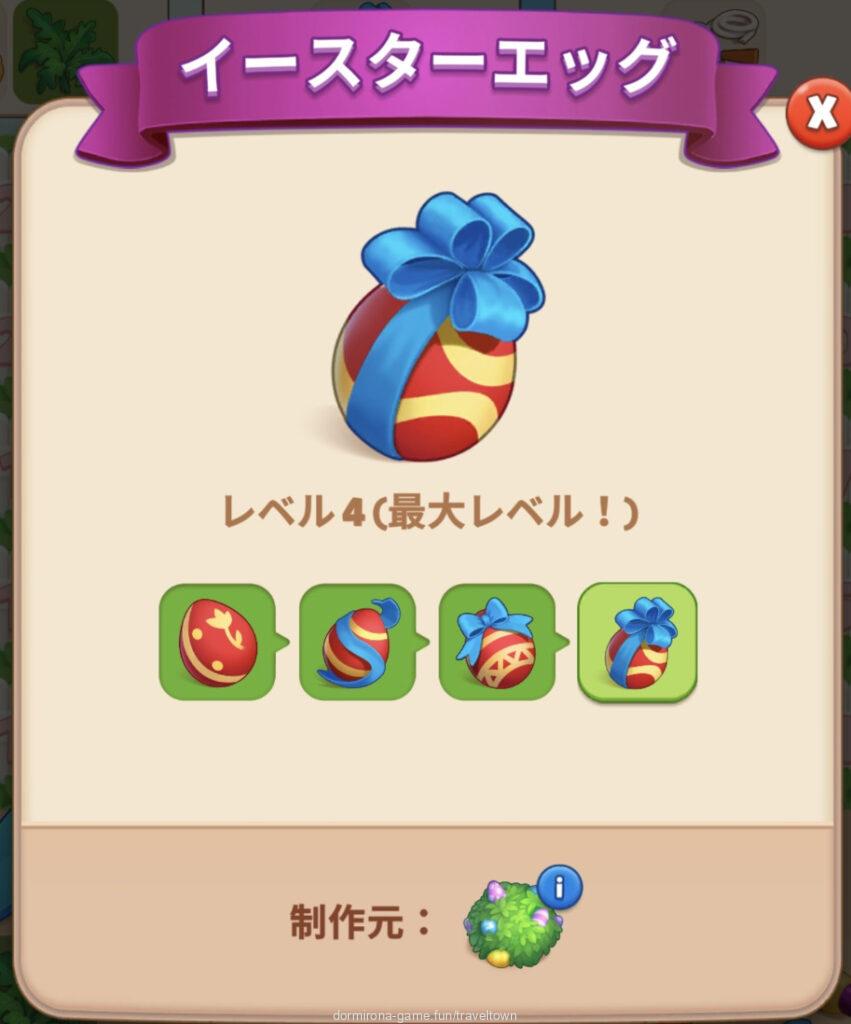Select the level 1 egg with flower pattern

[x=217, y=642]
